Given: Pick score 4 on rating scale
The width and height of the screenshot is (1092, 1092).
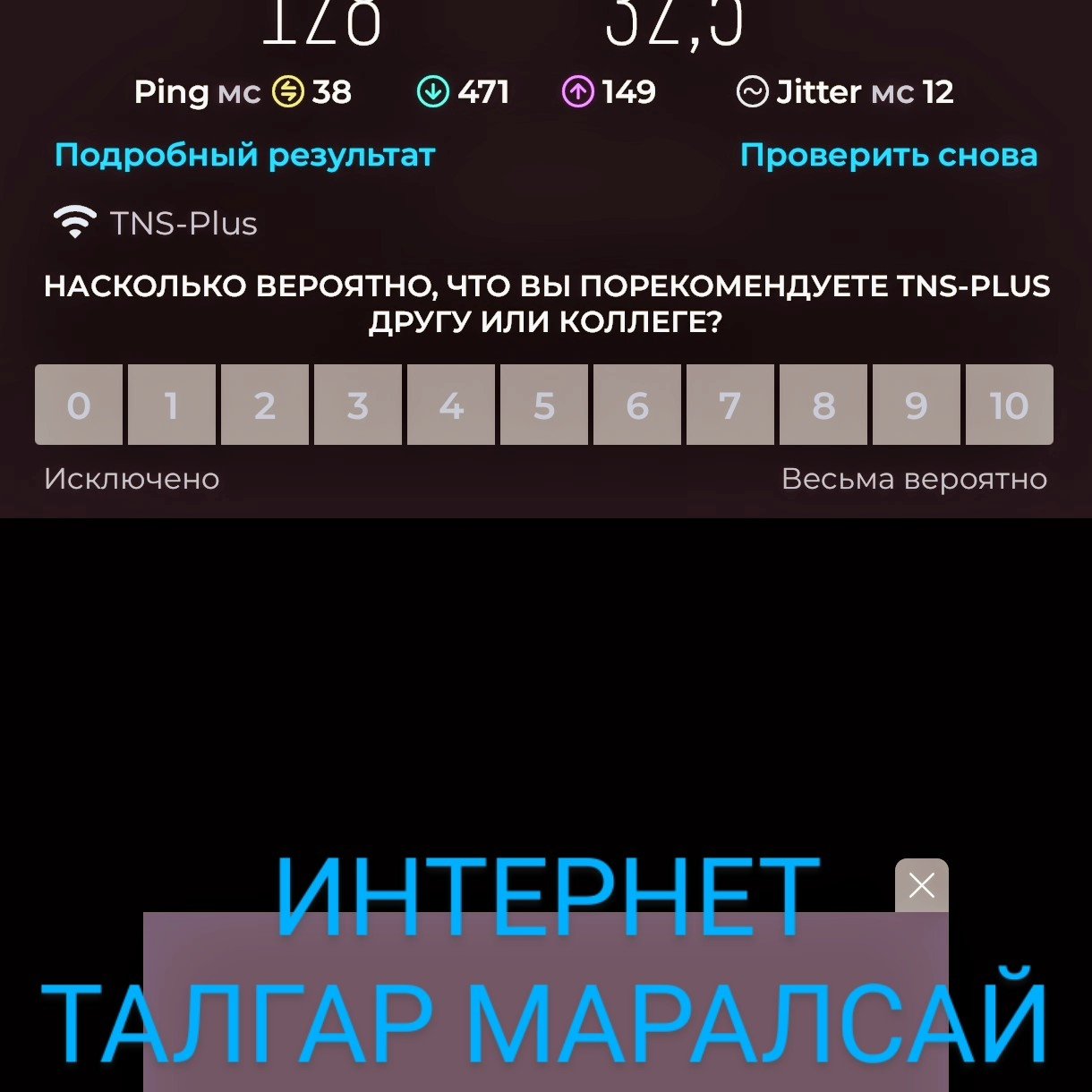Looking at the screenshot, I should pyautogui.click(x=451, y=405).
